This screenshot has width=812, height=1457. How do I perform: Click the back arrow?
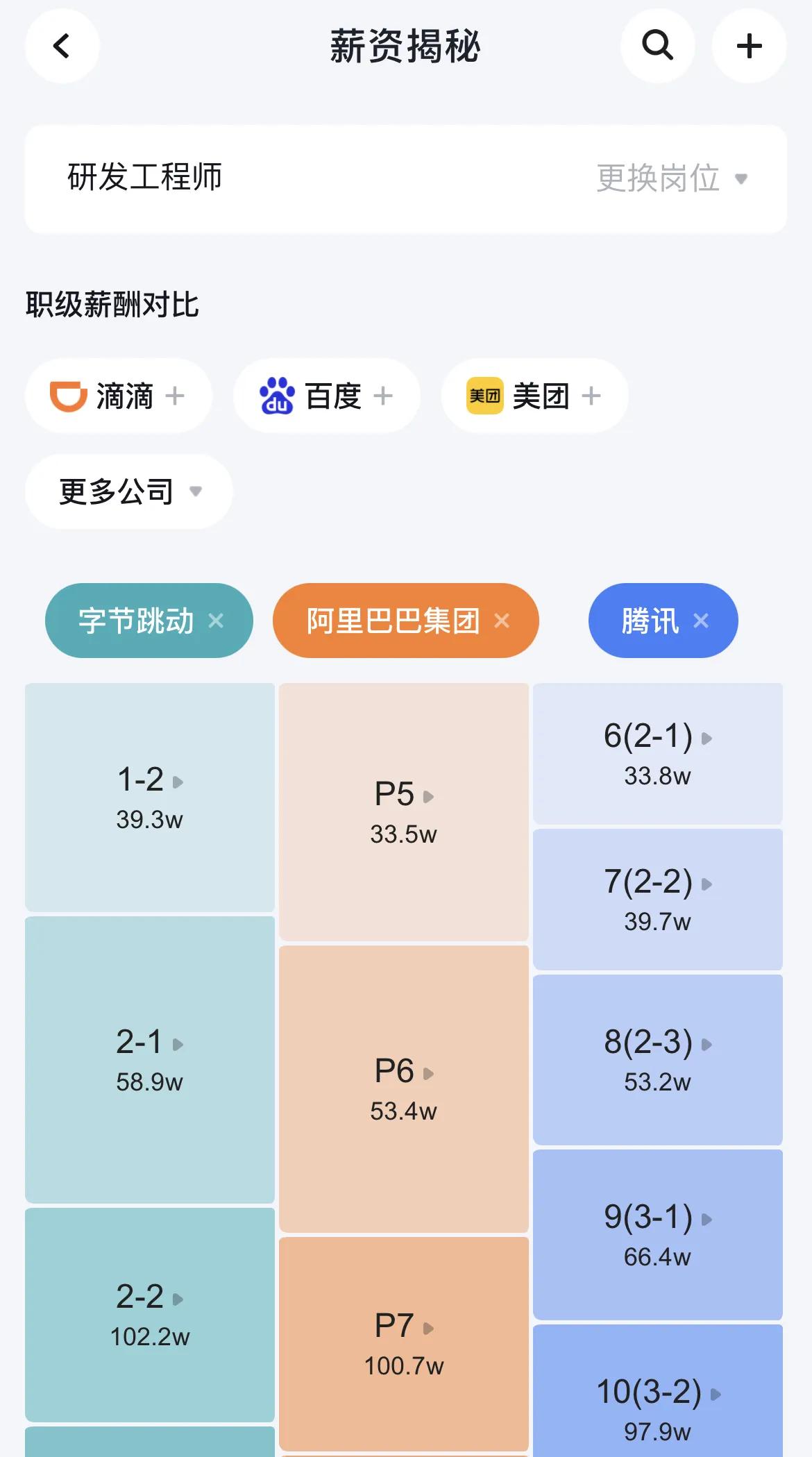click(x=61, y=46)
